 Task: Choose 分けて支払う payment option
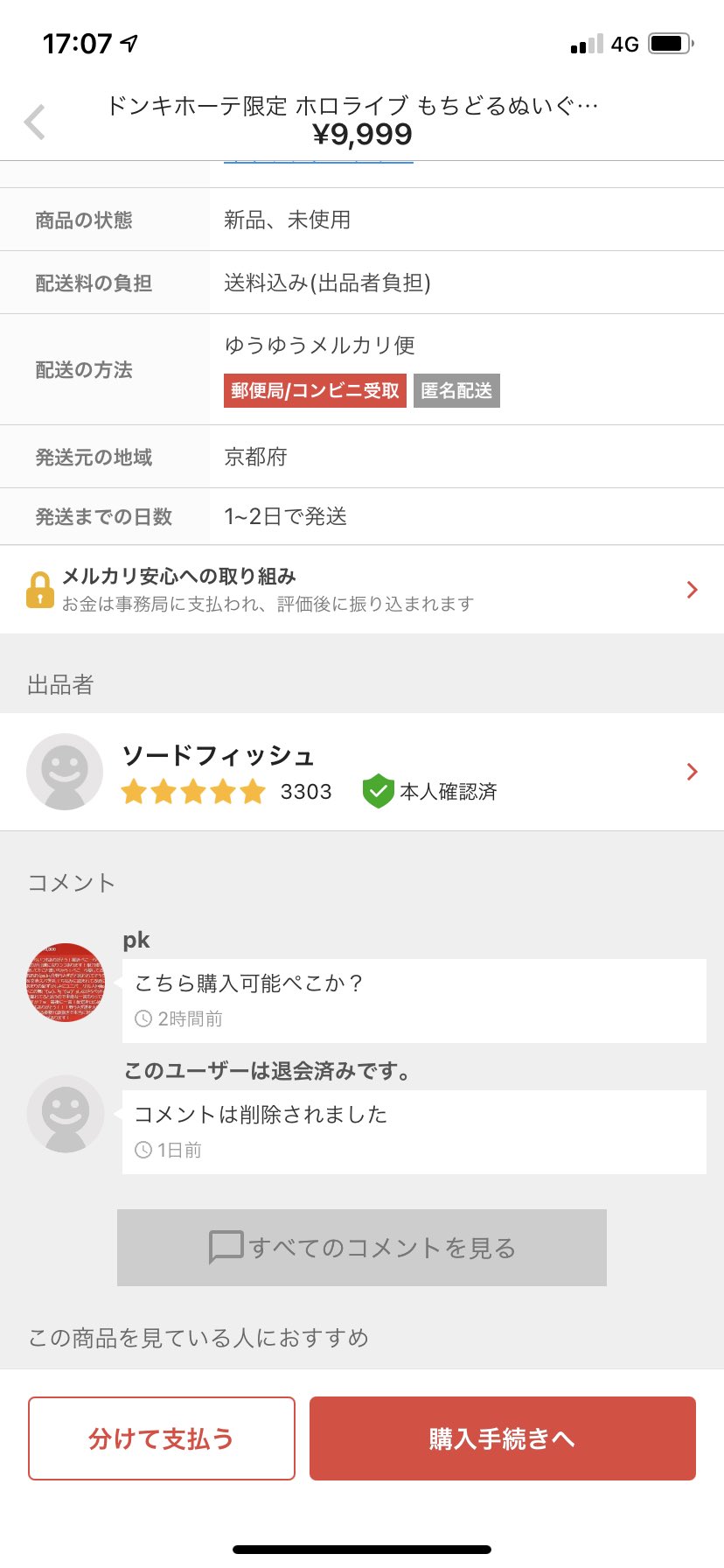(162, 1438)
